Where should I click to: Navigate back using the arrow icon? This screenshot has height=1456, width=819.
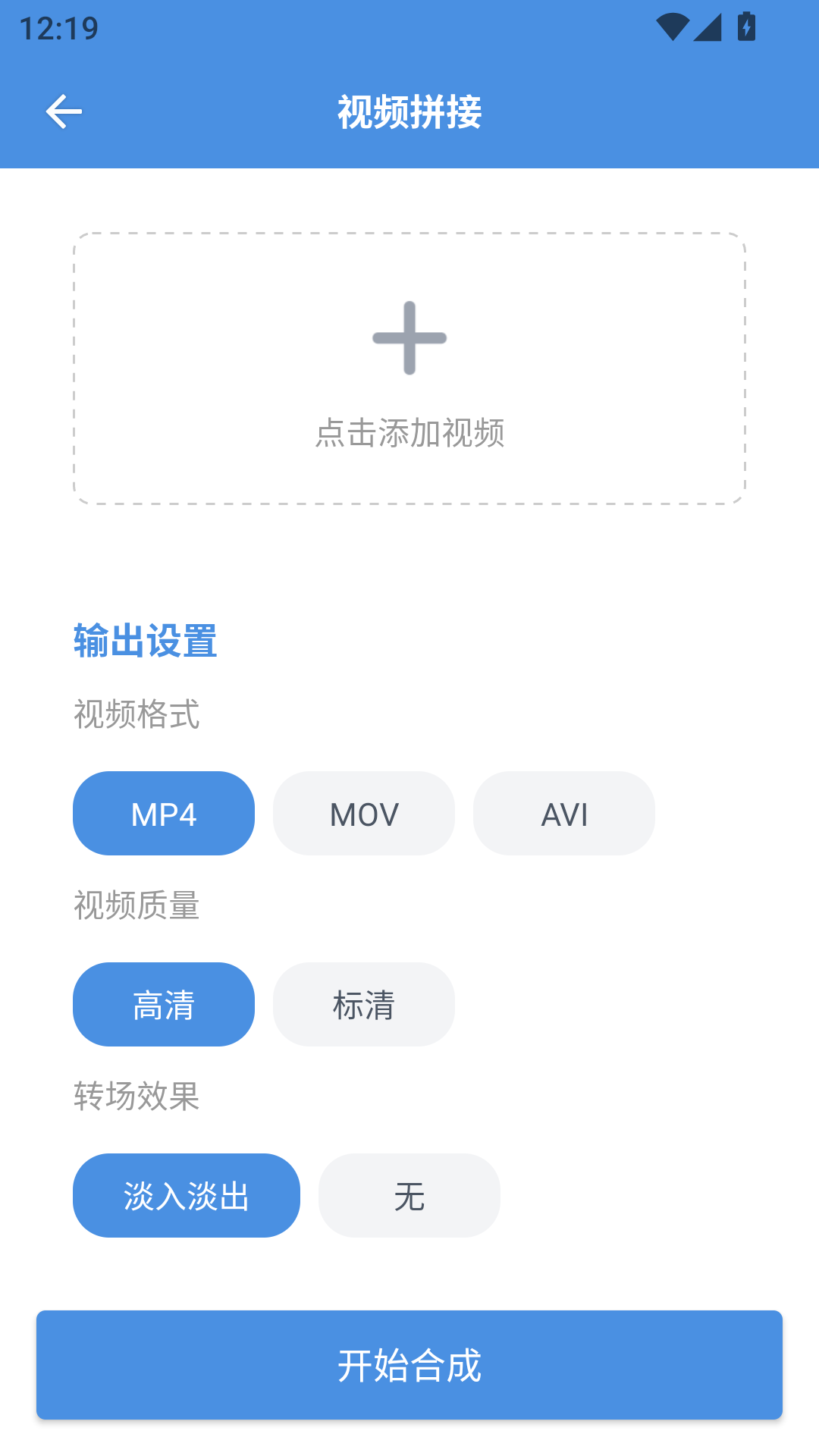pos(64,111)
